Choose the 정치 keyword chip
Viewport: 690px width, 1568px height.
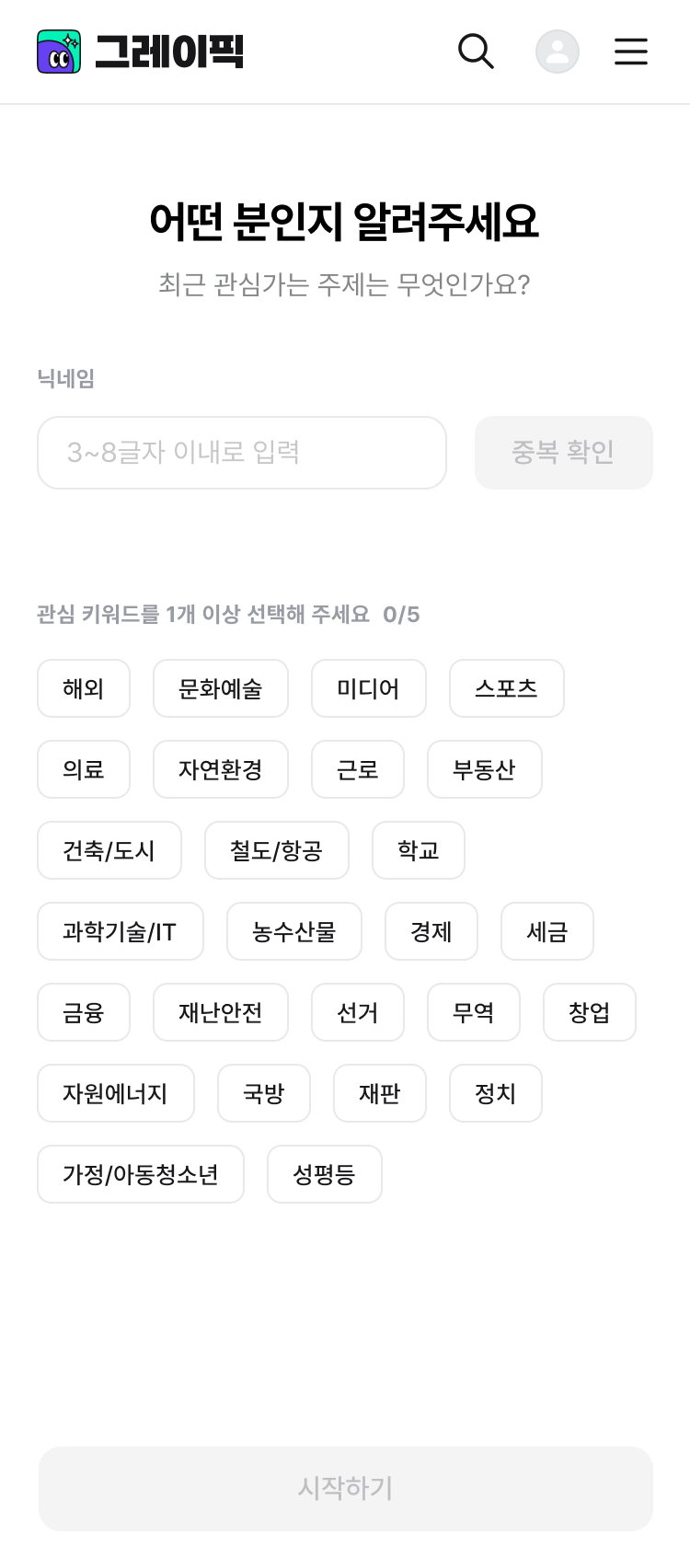click(496, 1093)
